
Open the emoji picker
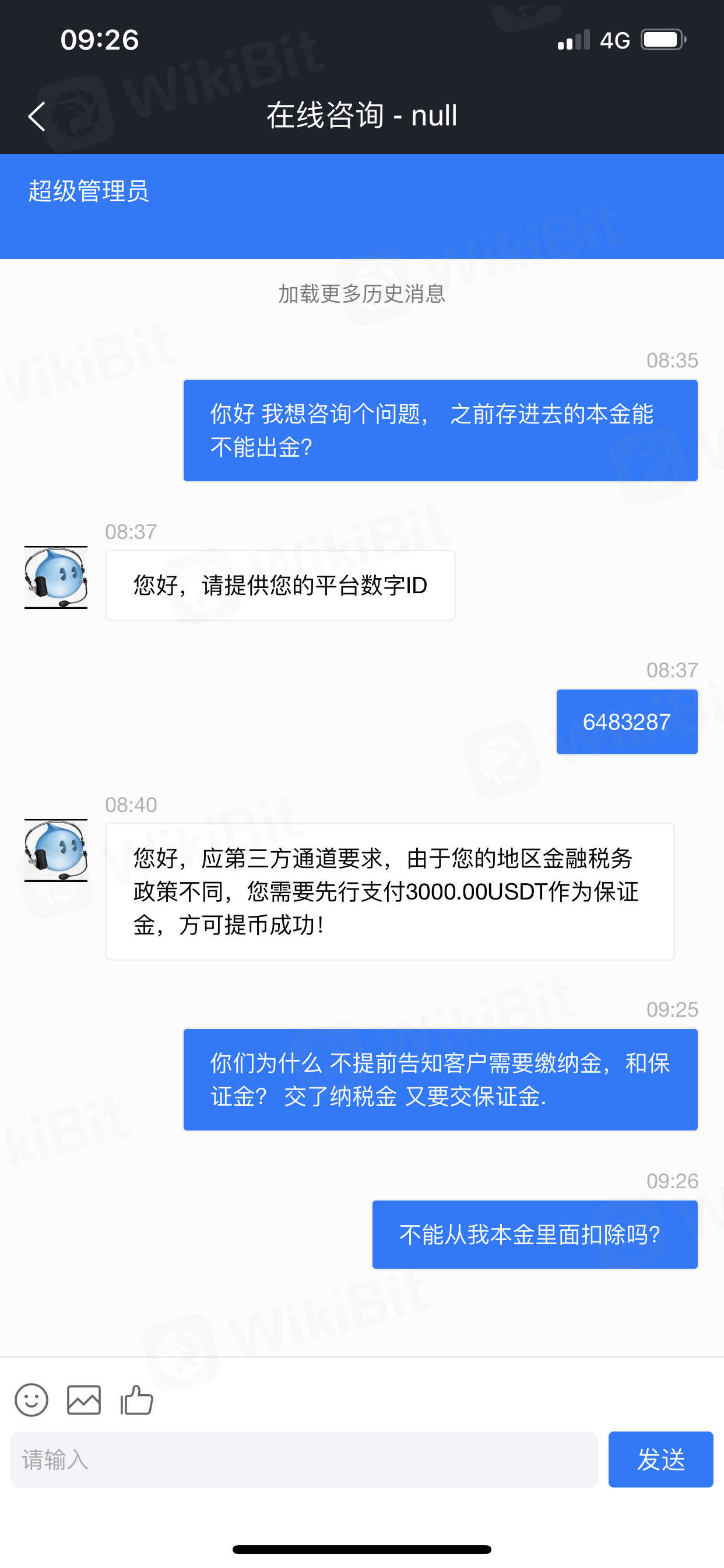tap(31, 1399)
